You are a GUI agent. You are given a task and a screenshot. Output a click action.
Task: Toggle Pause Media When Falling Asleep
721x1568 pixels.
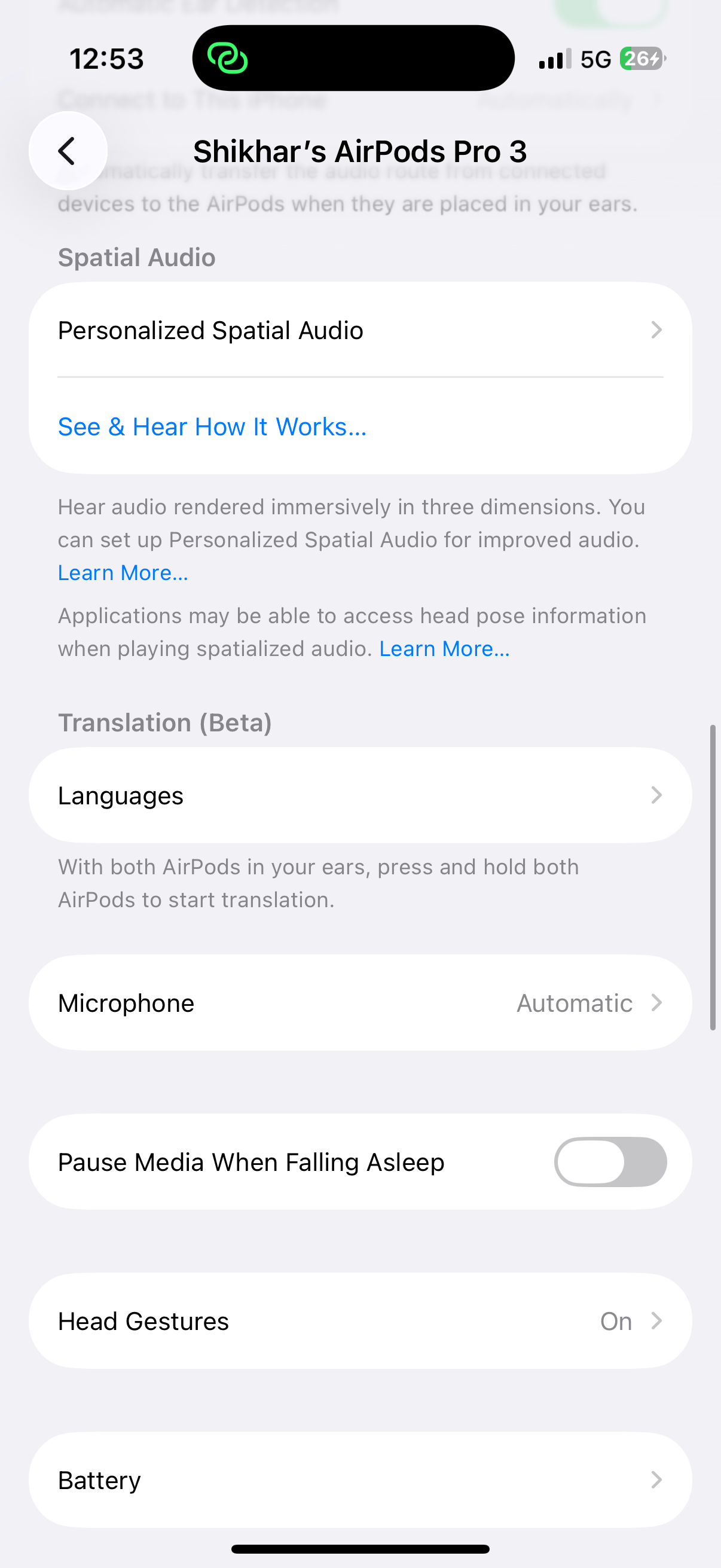610,1162
